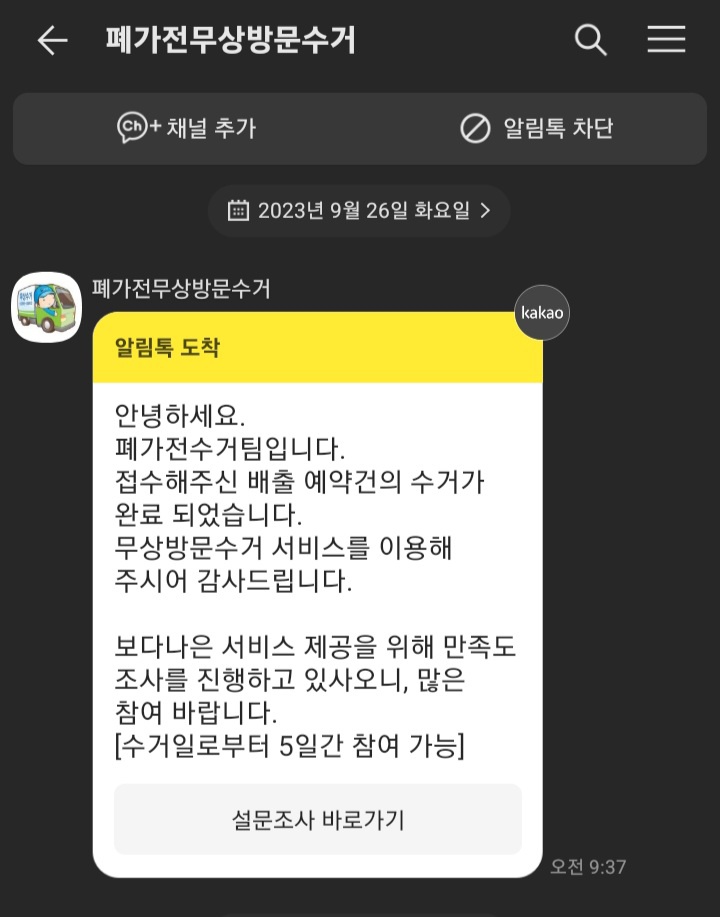Image resolution: width=720 pixels, height=917 pixels.
Task: Add channel with 채널 추가
Action: pos(187,128)
